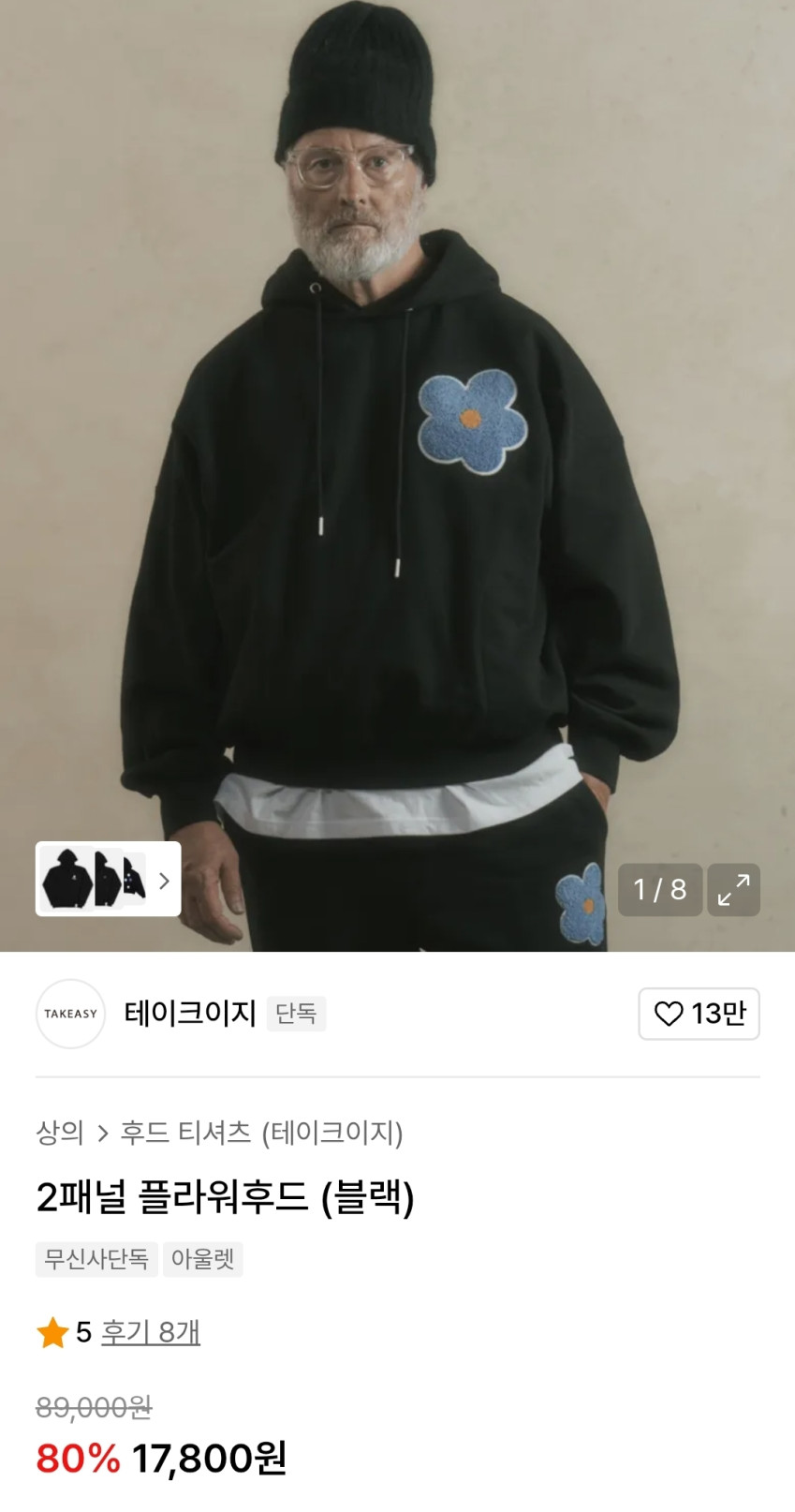This screenshot has height=1512, width=795.
Task: Open the 테이크이지 brand page
Action: point(189,1014)
